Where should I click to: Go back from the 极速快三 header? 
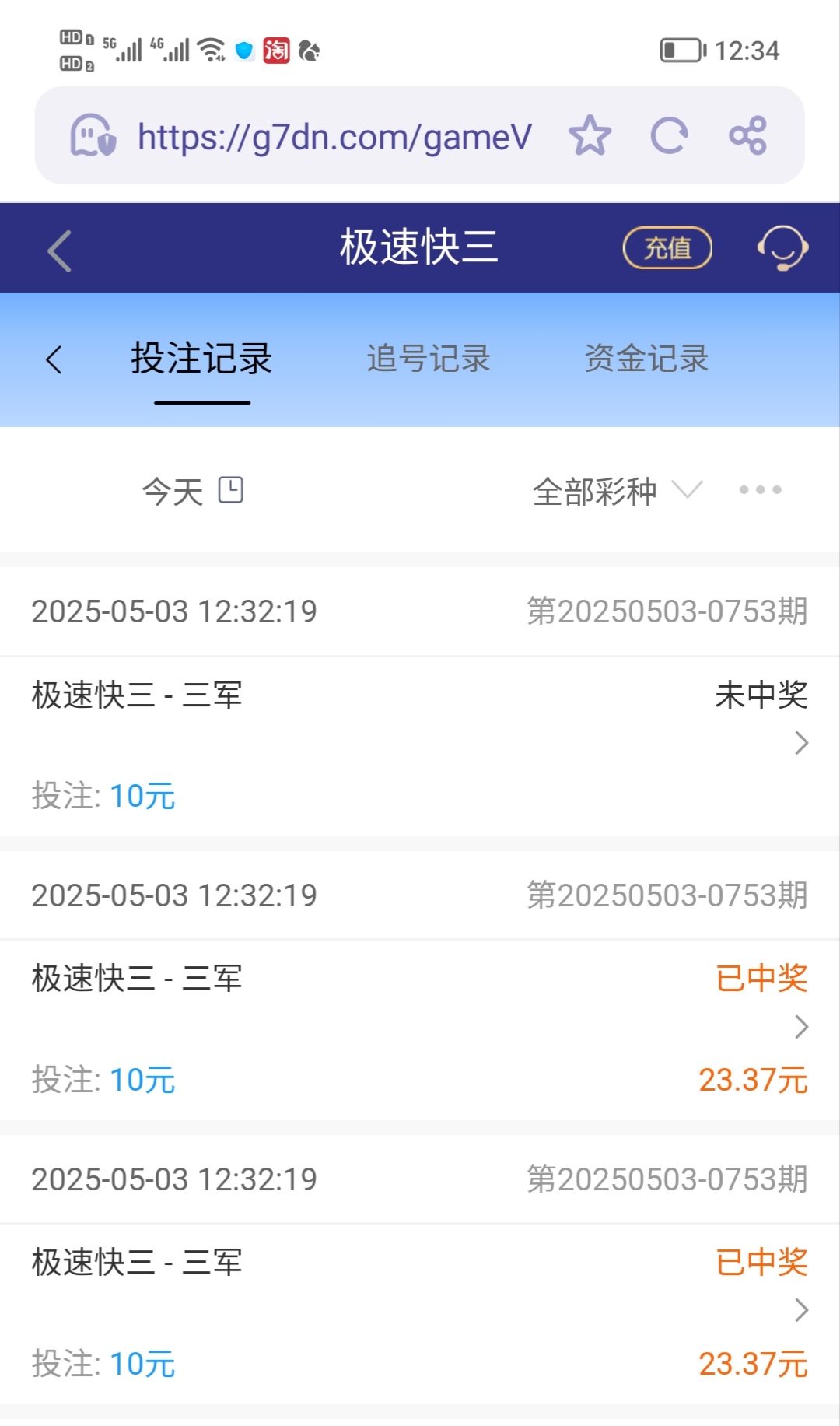pos(59,251)
